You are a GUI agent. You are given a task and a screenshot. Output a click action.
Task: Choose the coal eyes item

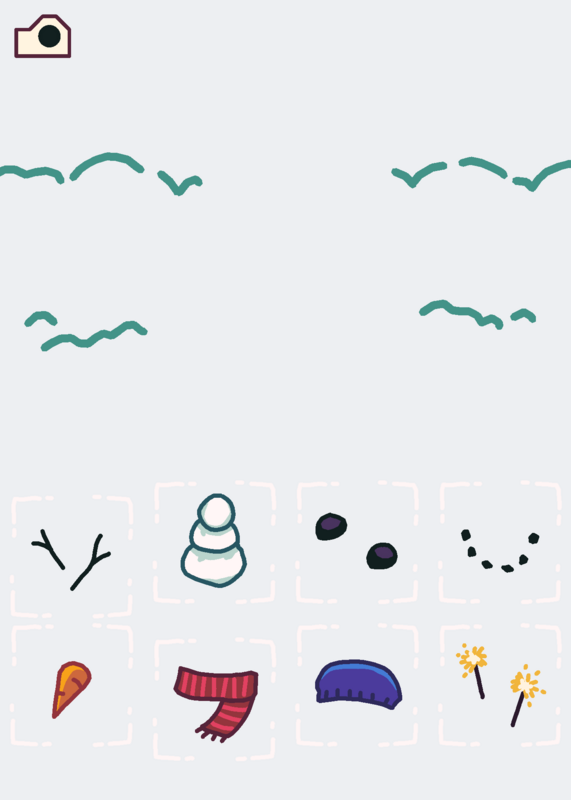click(x=356, y=541)
